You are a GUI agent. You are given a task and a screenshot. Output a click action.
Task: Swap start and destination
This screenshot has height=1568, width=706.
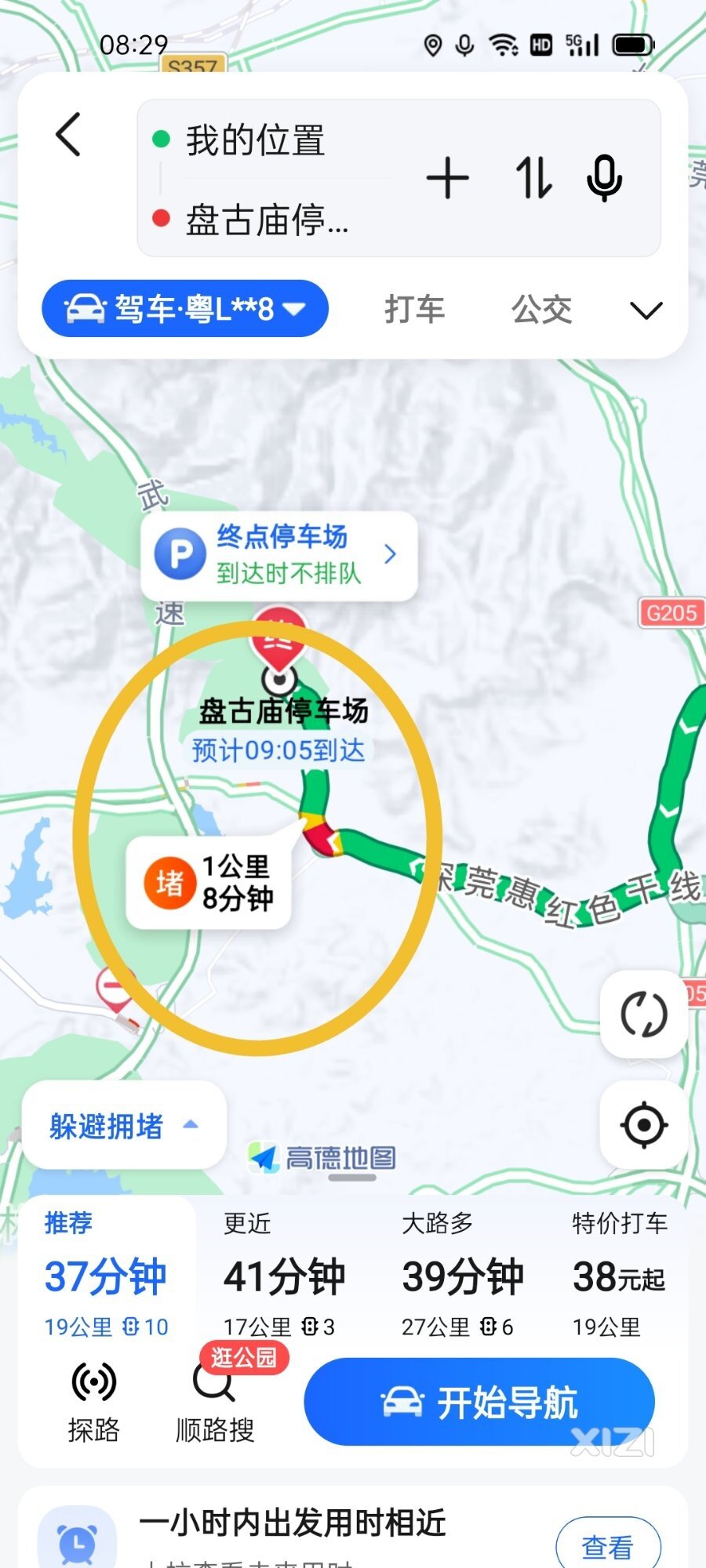pyautogui.click(x=533, y=179)
